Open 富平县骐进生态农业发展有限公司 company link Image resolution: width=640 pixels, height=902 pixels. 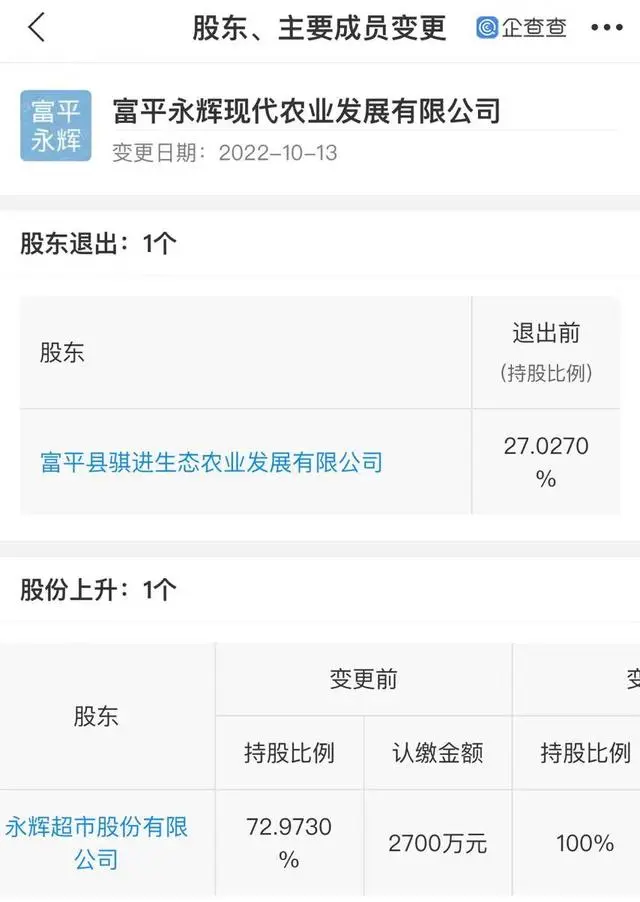coord(211,462)
